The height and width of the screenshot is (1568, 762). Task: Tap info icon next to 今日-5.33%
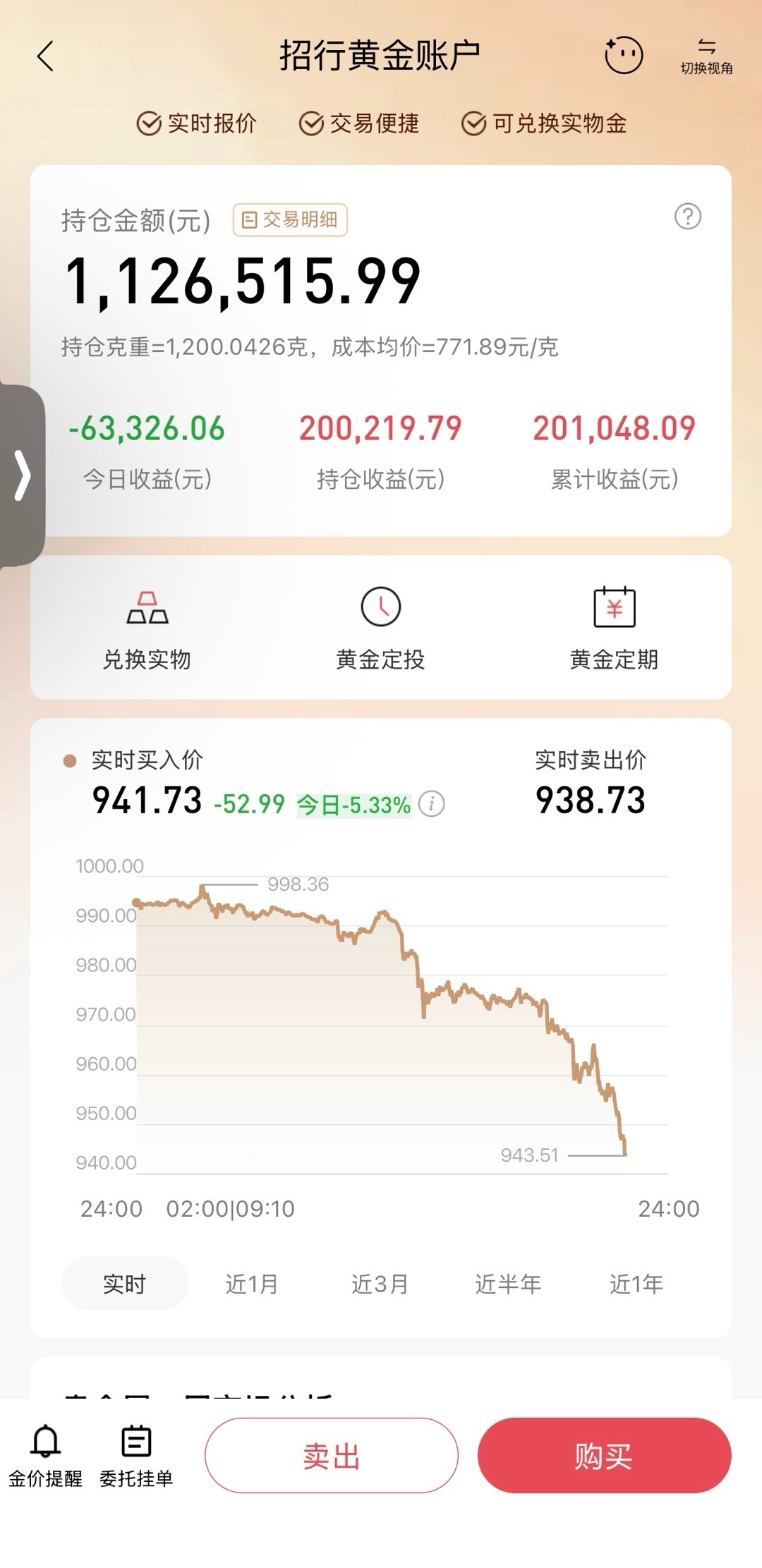pyautogui.click(x=432, y=803)
